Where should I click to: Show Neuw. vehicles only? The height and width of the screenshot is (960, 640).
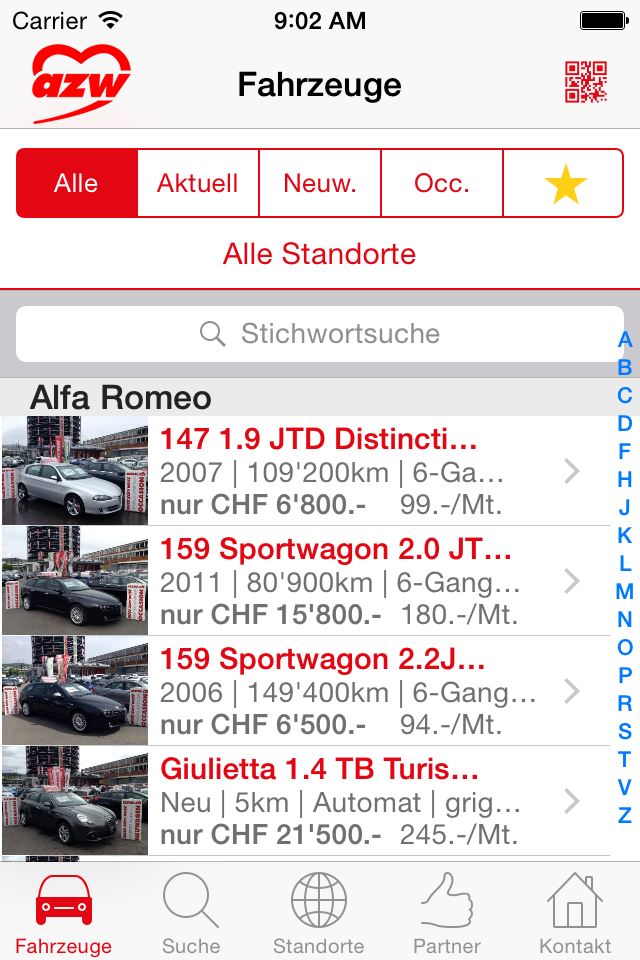[x=320, y=183]
